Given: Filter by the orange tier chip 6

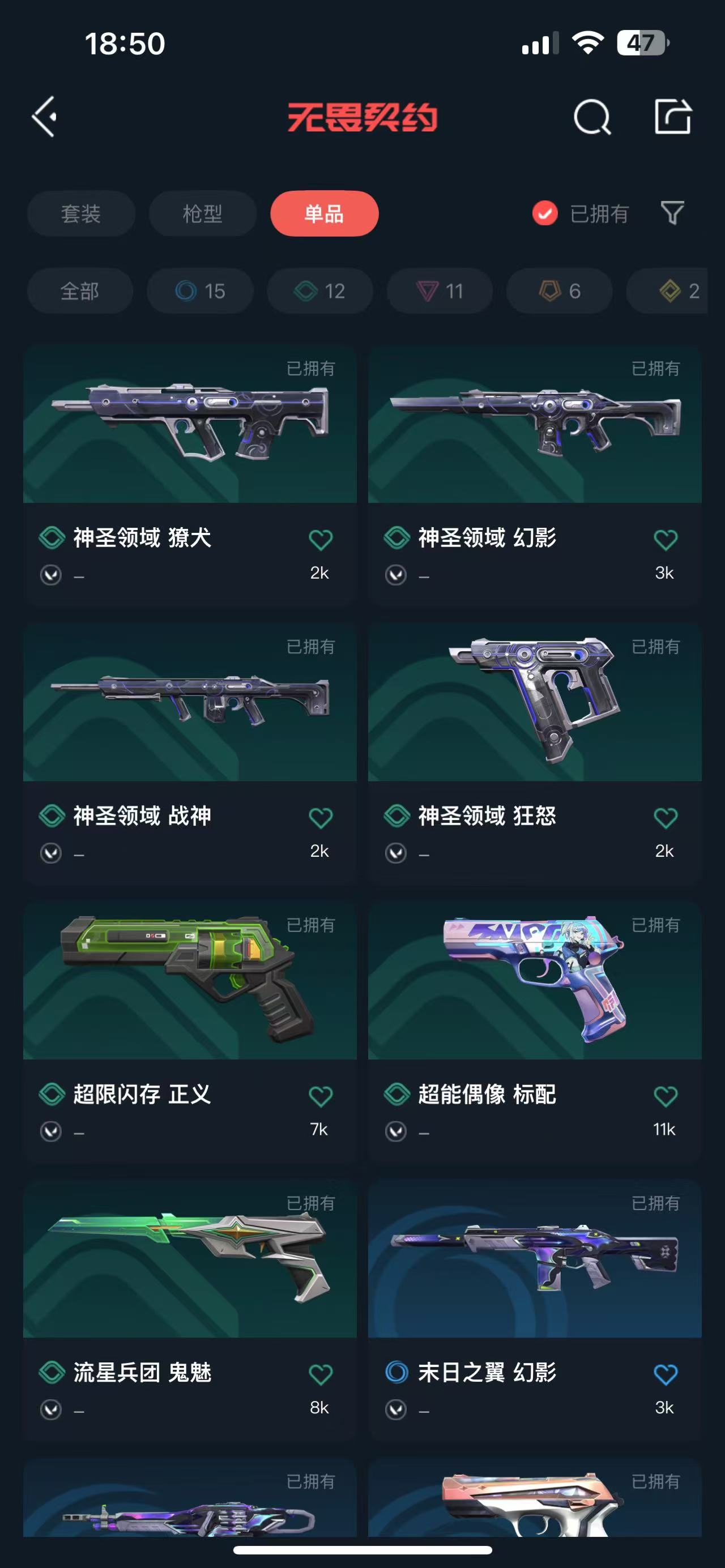Looking at the screenshot, I should (560, 291).
